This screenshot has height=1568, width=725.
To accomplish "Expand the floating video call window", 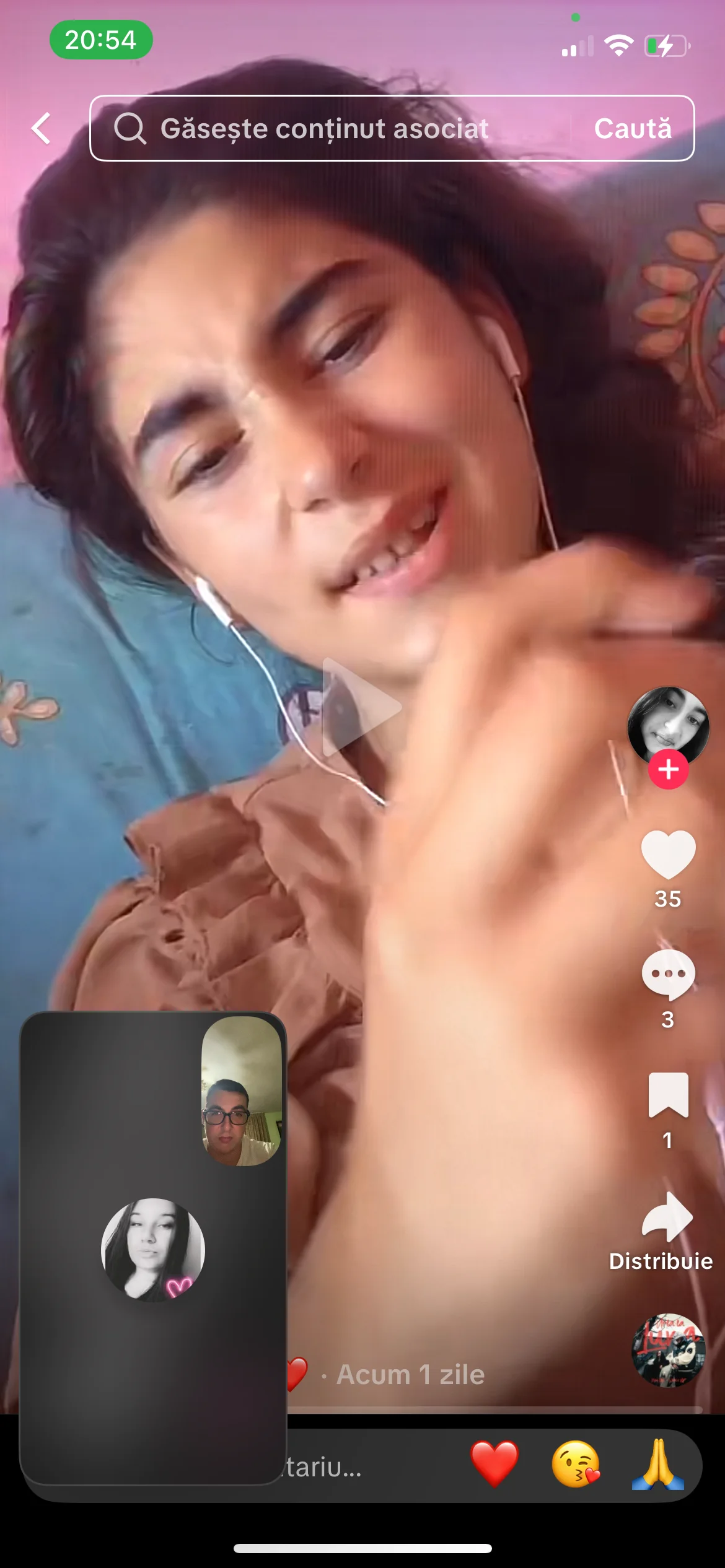I will pyautogui.click(x=153, y=1248).
